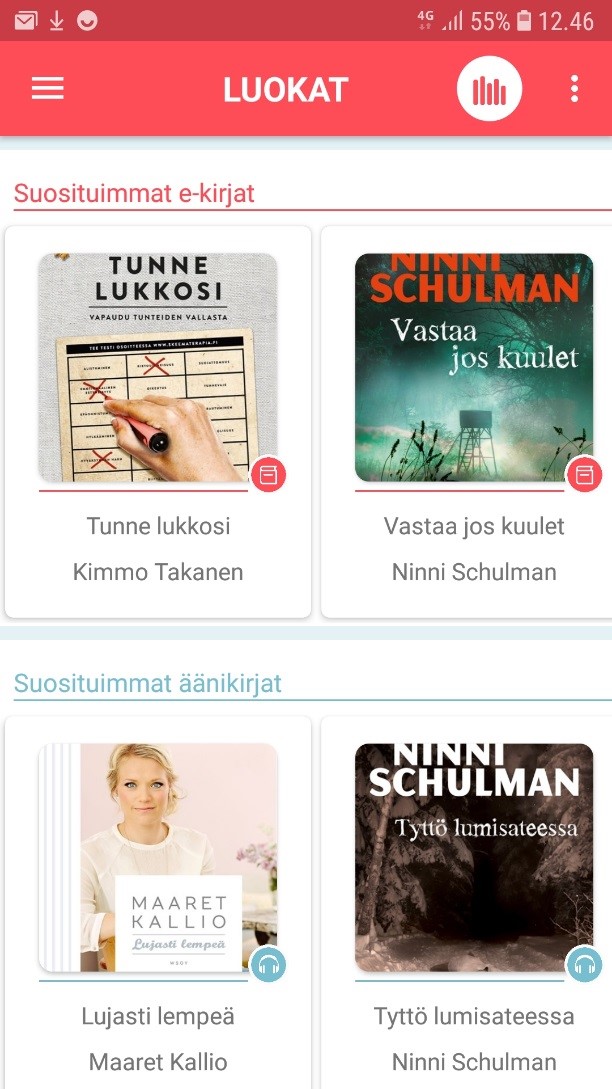
Task: Open the Vastaa jos kuulet e-book
Action: tap(474, 367)
